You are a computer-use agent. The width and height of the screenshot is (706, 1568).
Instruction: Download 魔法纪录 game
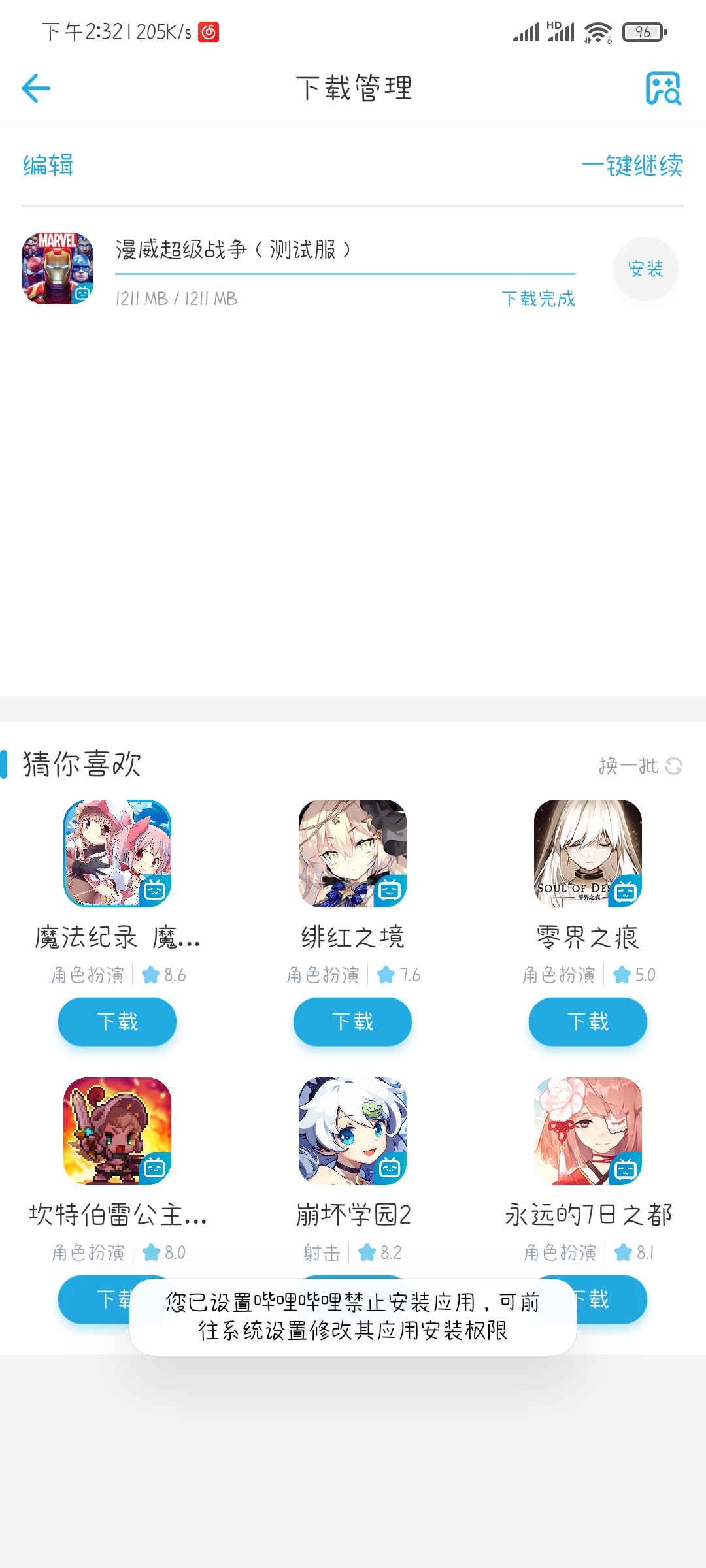(x=117, y=1022)
